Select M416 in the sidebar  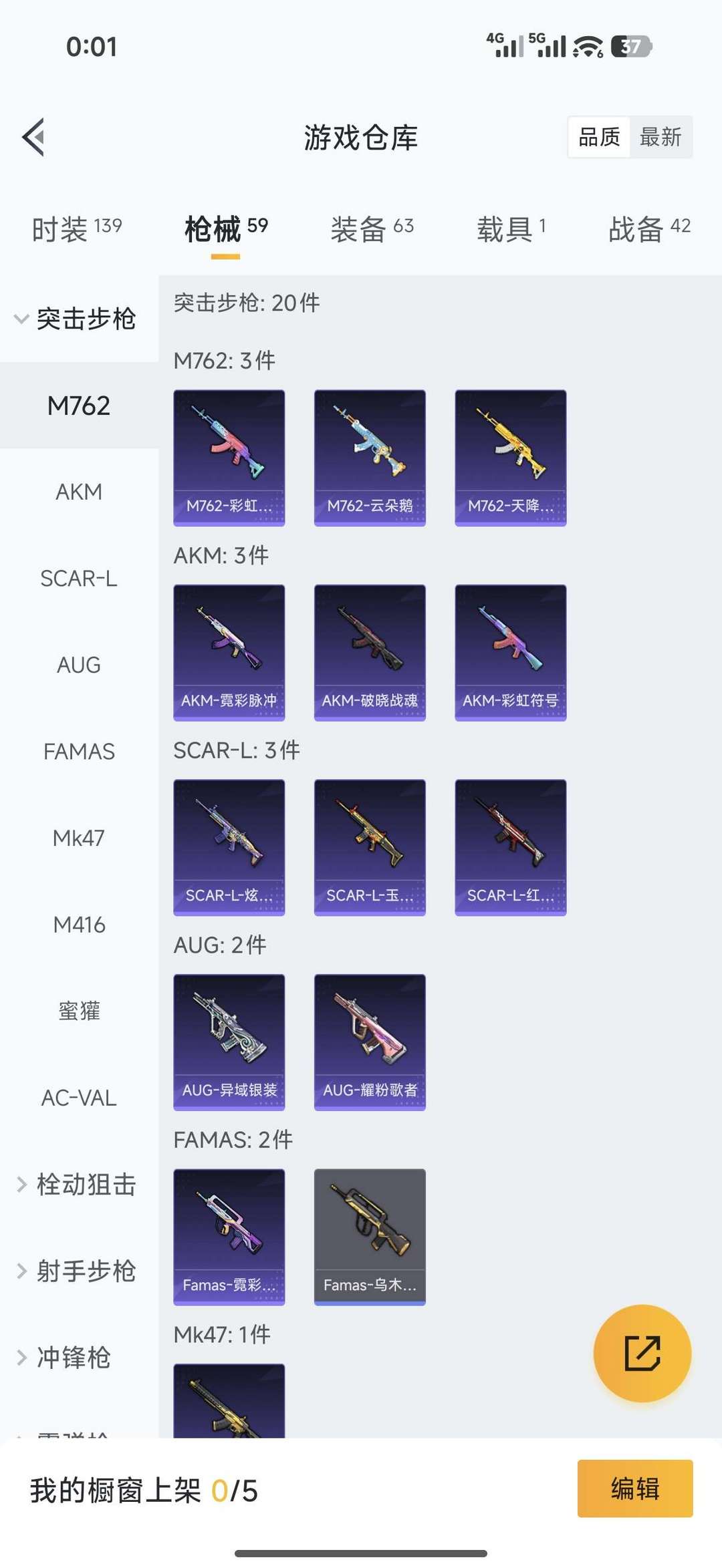click(79, 925)
